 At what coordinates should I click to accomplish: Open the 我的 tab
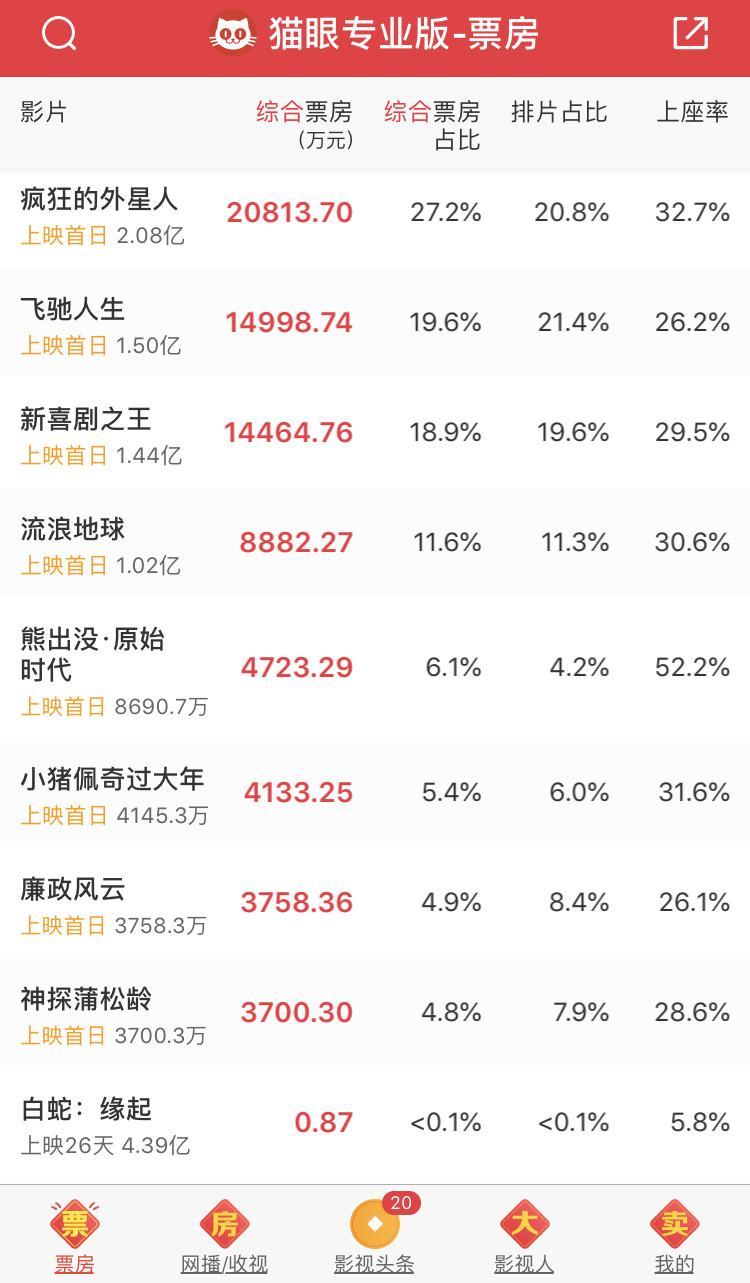674,1236
